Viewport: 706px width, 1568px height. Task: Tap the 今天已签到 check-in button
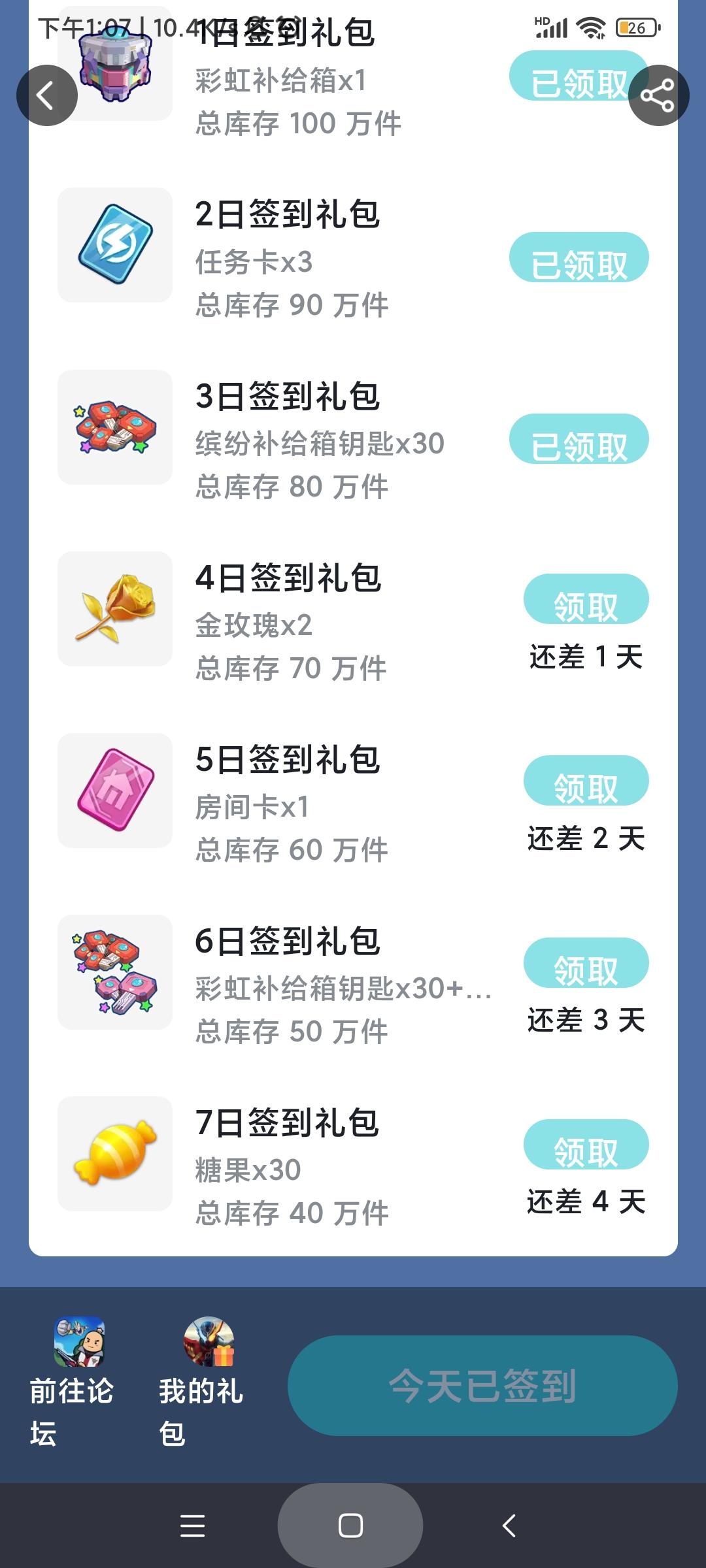tap(482, 1385)
